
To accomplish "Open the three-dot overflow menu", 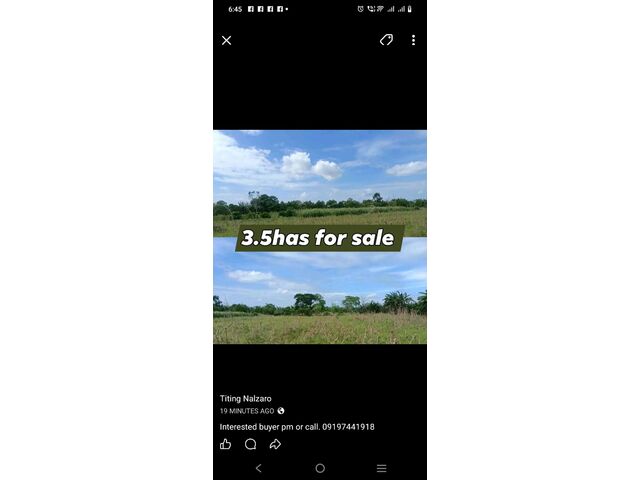I will click(413, 40).
